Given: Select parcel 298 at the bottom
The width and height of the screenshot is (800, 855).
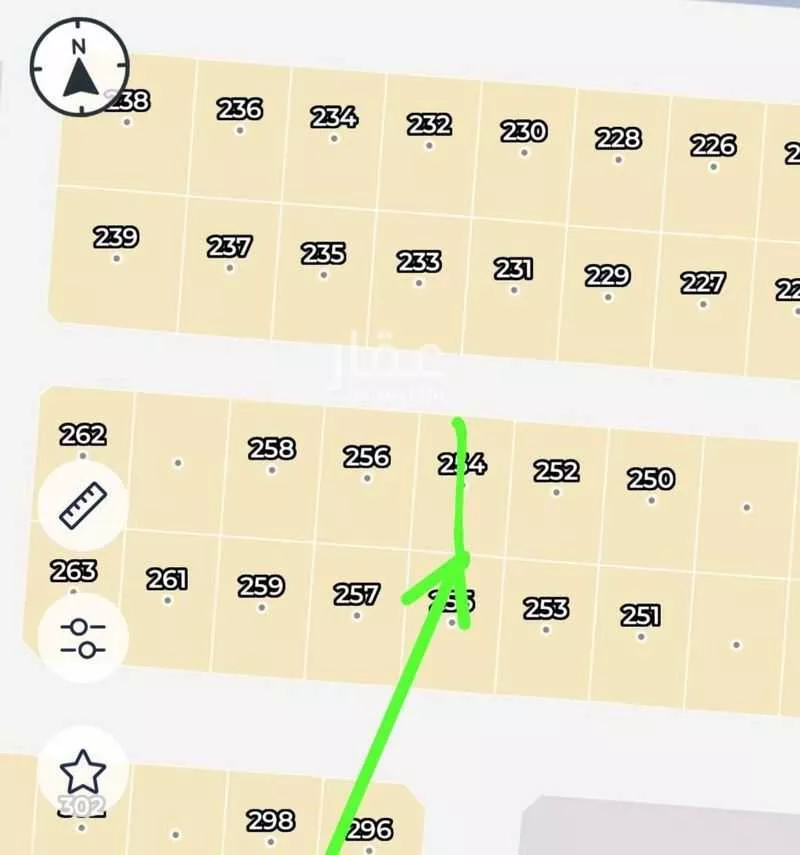Looking at the screenshot, I should (268, 818).
